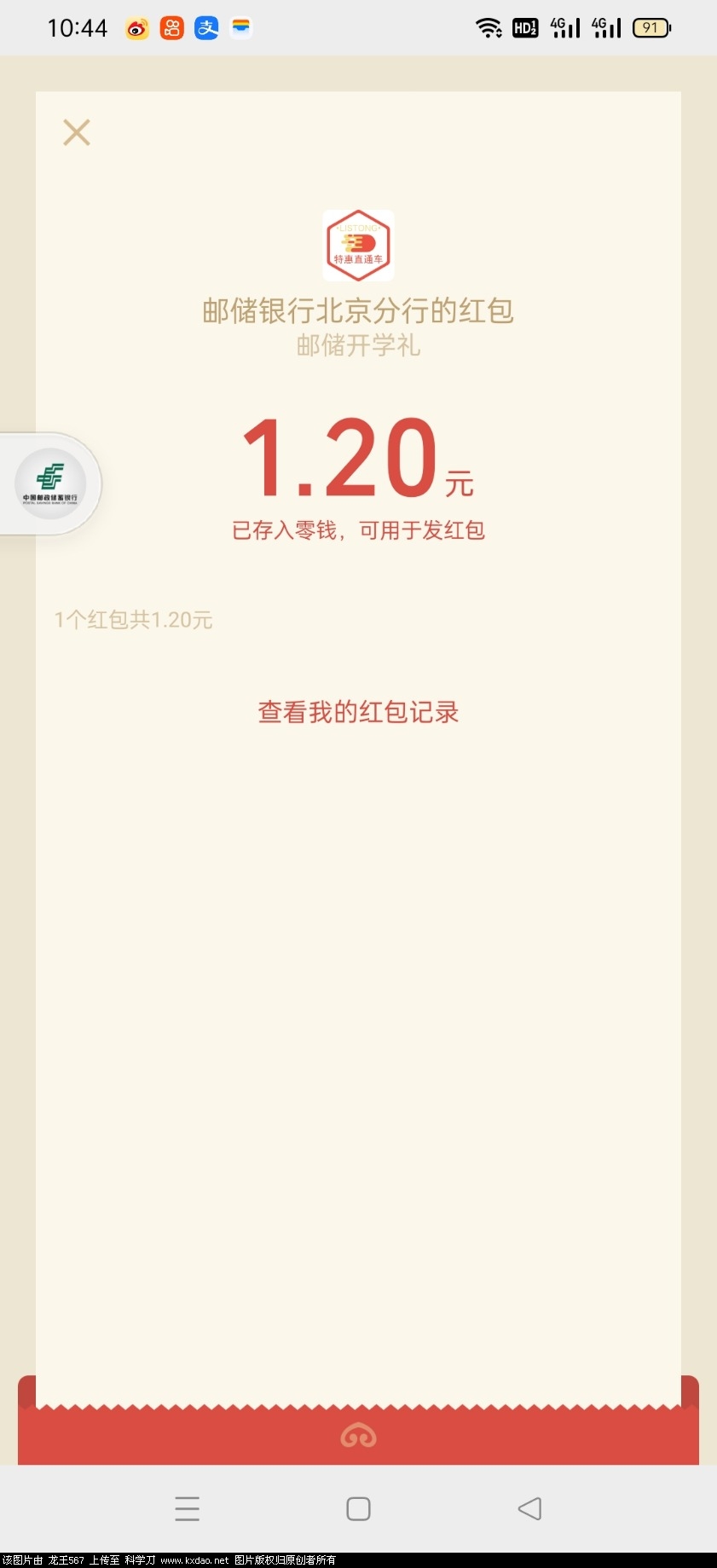Tap the 91% battery indicator

pos(651,27)
